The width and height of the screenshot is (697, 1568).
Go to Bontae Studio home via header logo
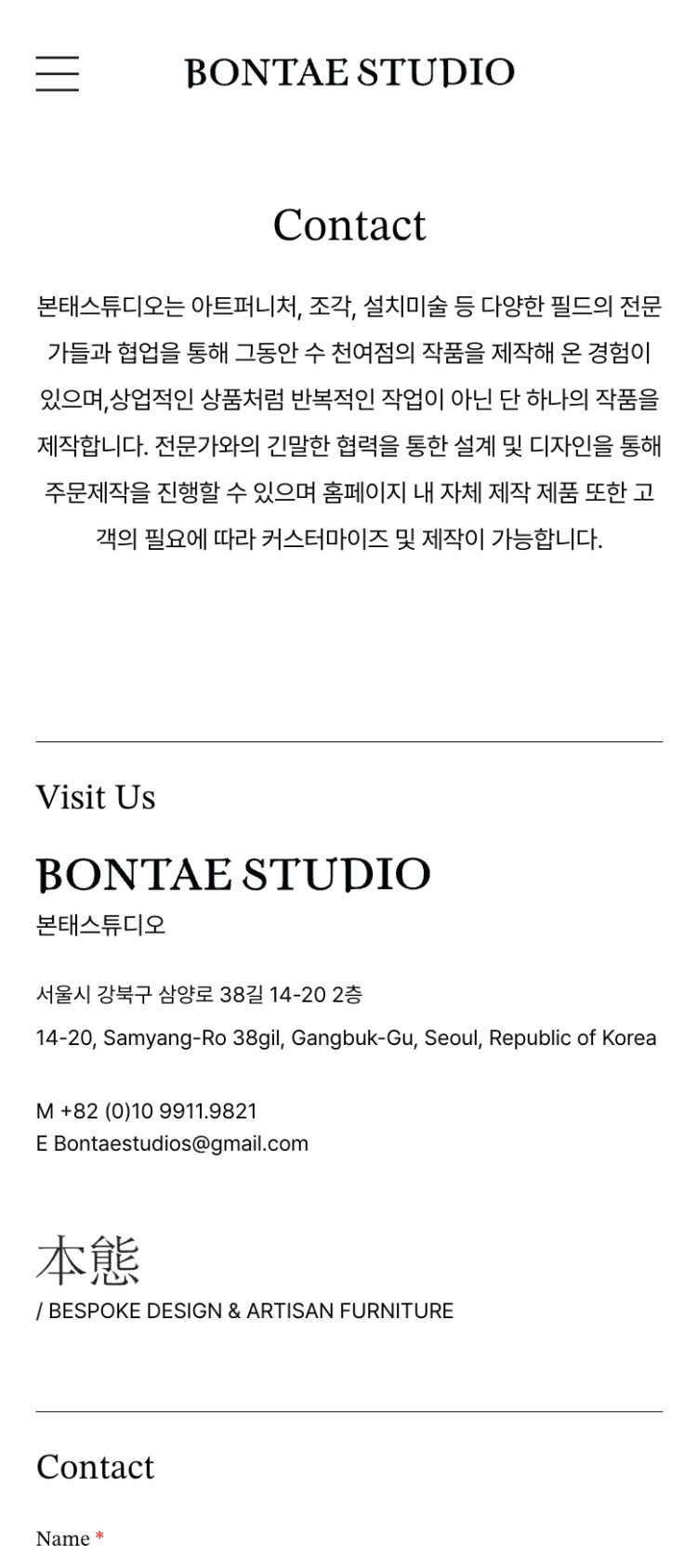click(349, 72)
